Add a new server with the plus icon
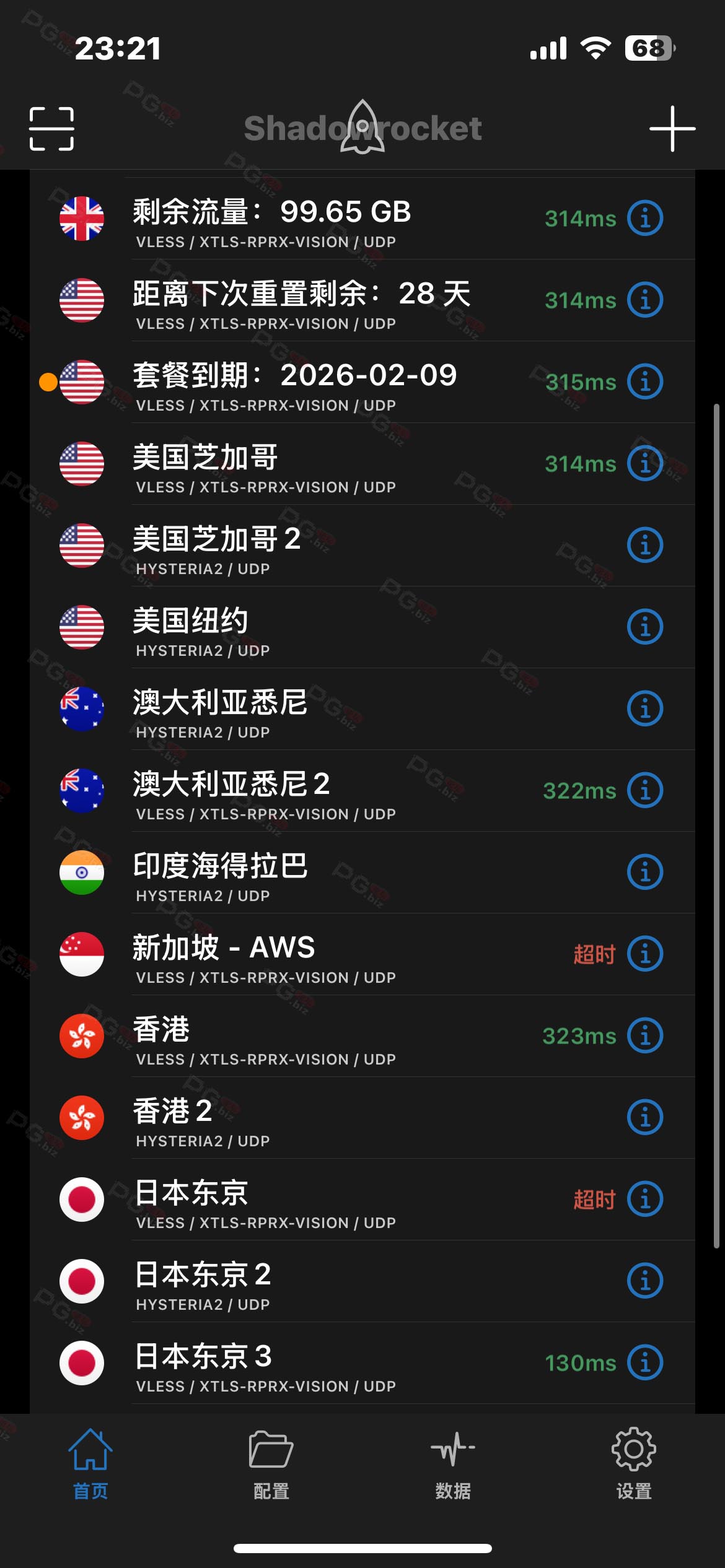Viewport: 725px width, 1568px height. click(x=672, y=129)
